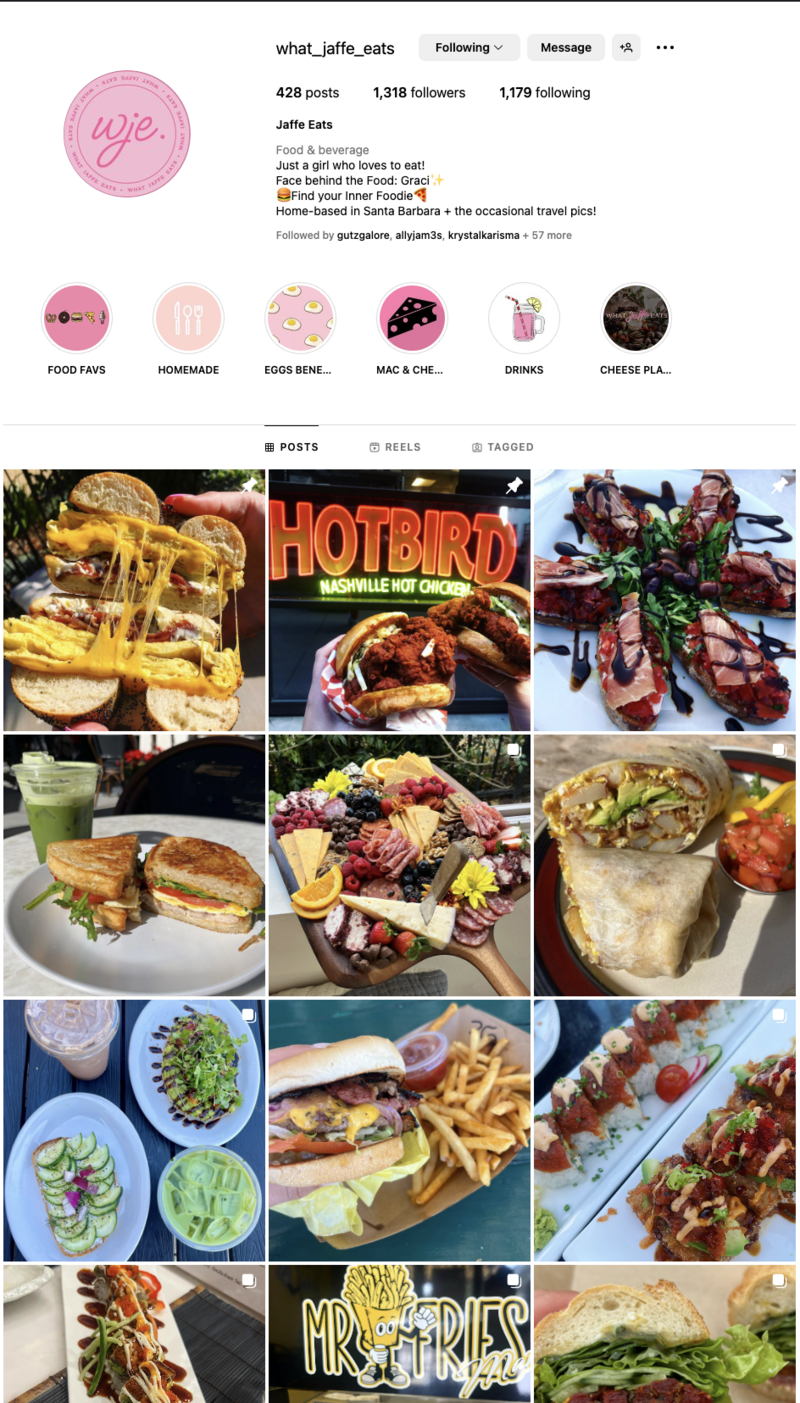Open the suggested accounts add-person icon

tap(626, 47)
